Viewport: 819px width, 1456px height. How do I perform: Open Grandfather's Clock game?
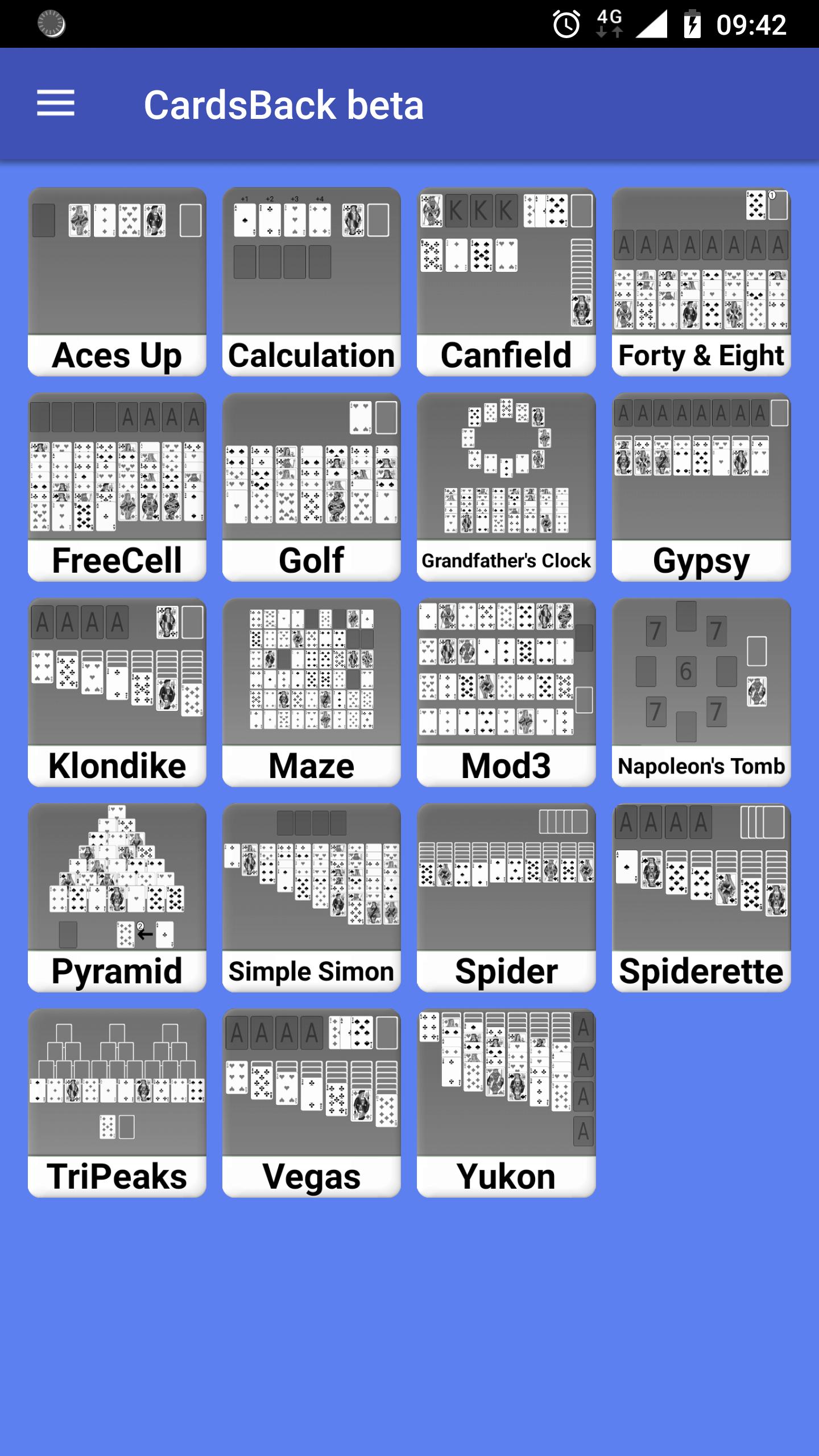[506, 487]
